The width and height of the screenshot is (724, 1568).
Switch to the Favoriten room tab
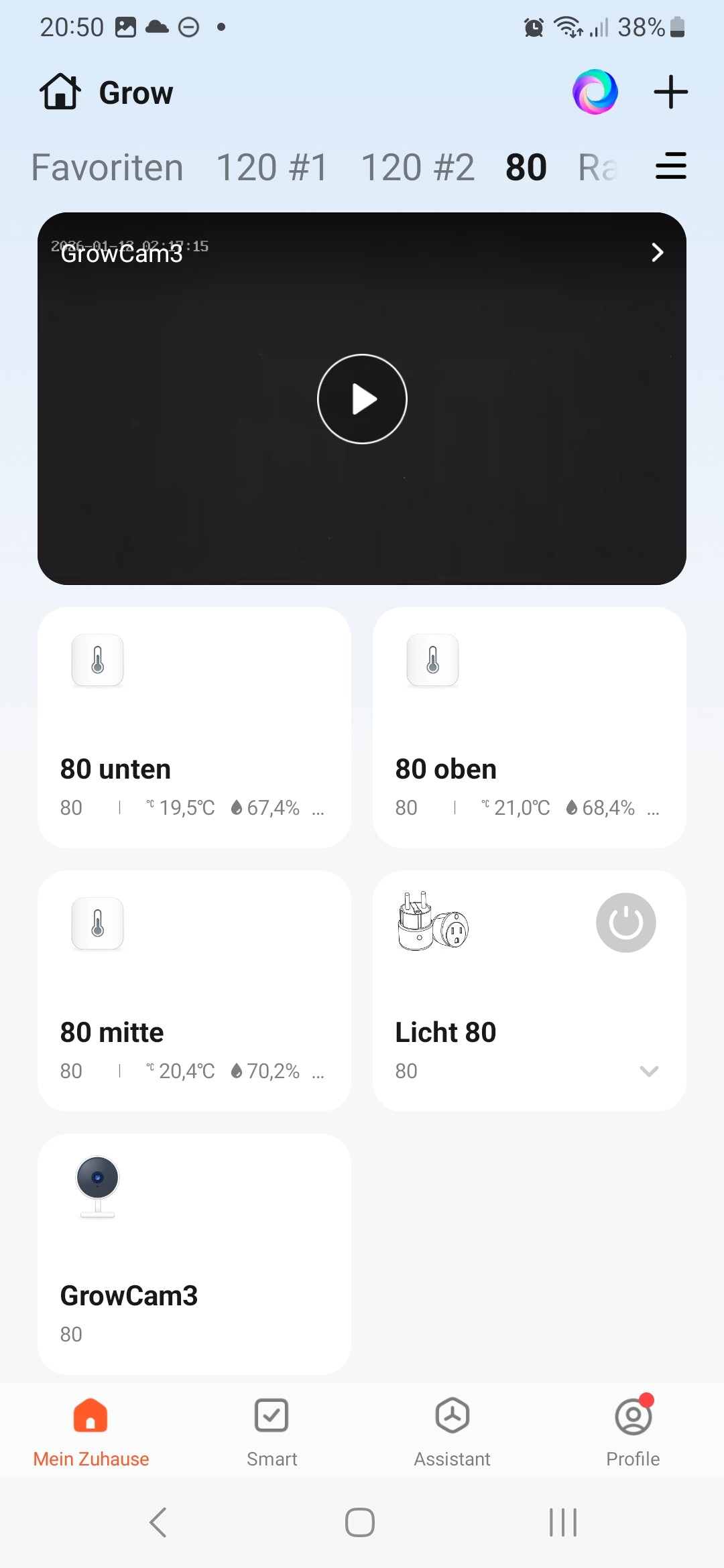(x=107, y=168)
